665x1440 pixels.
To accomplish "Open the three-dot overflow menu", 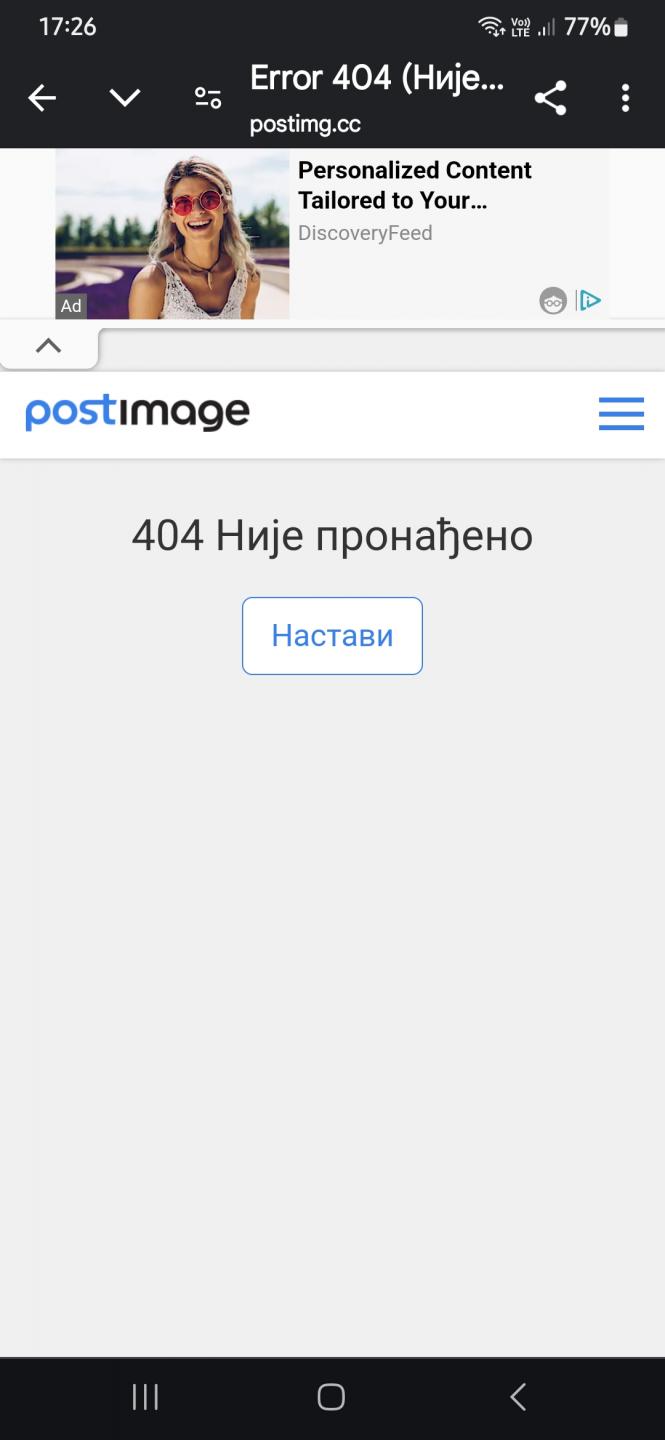I will pyautogui.click(x=625, y=98).
